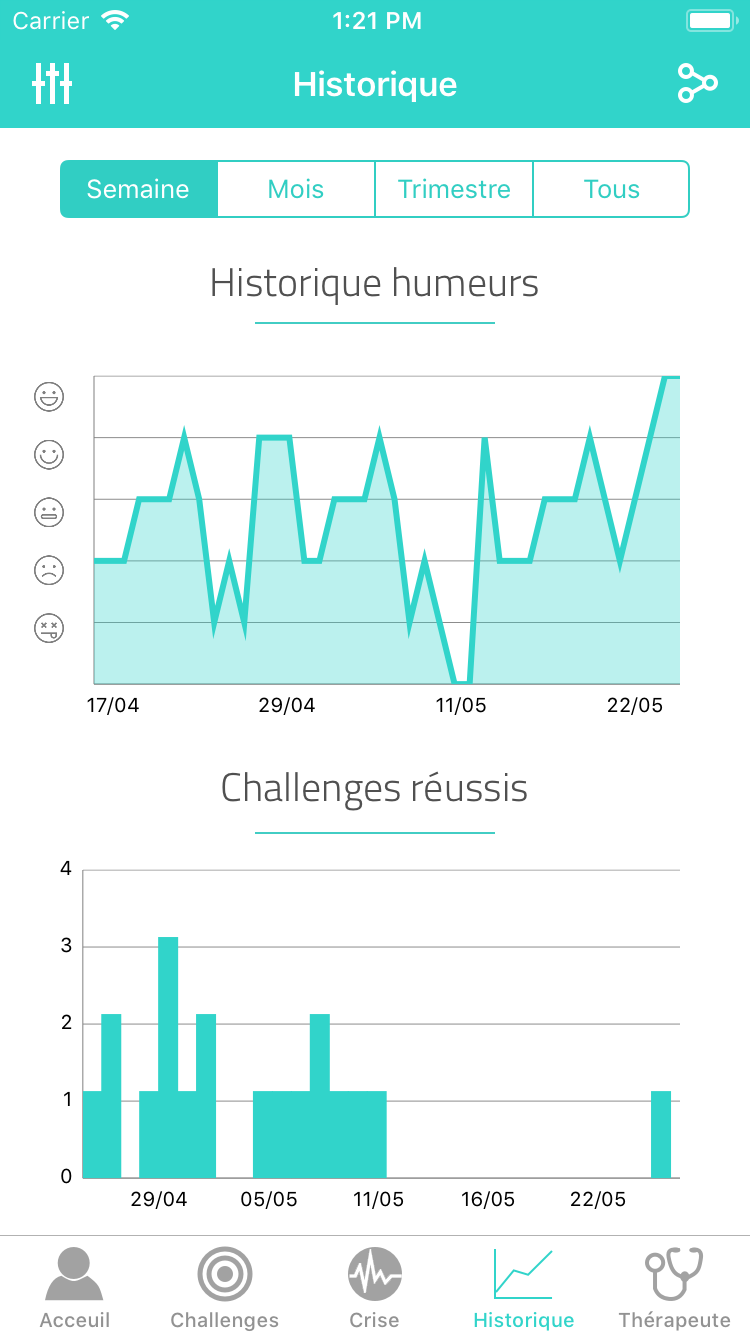This screenshot has height=1334, width=750.
Task: Switch to the Thérapeute tab
Action: point(675,1288)
